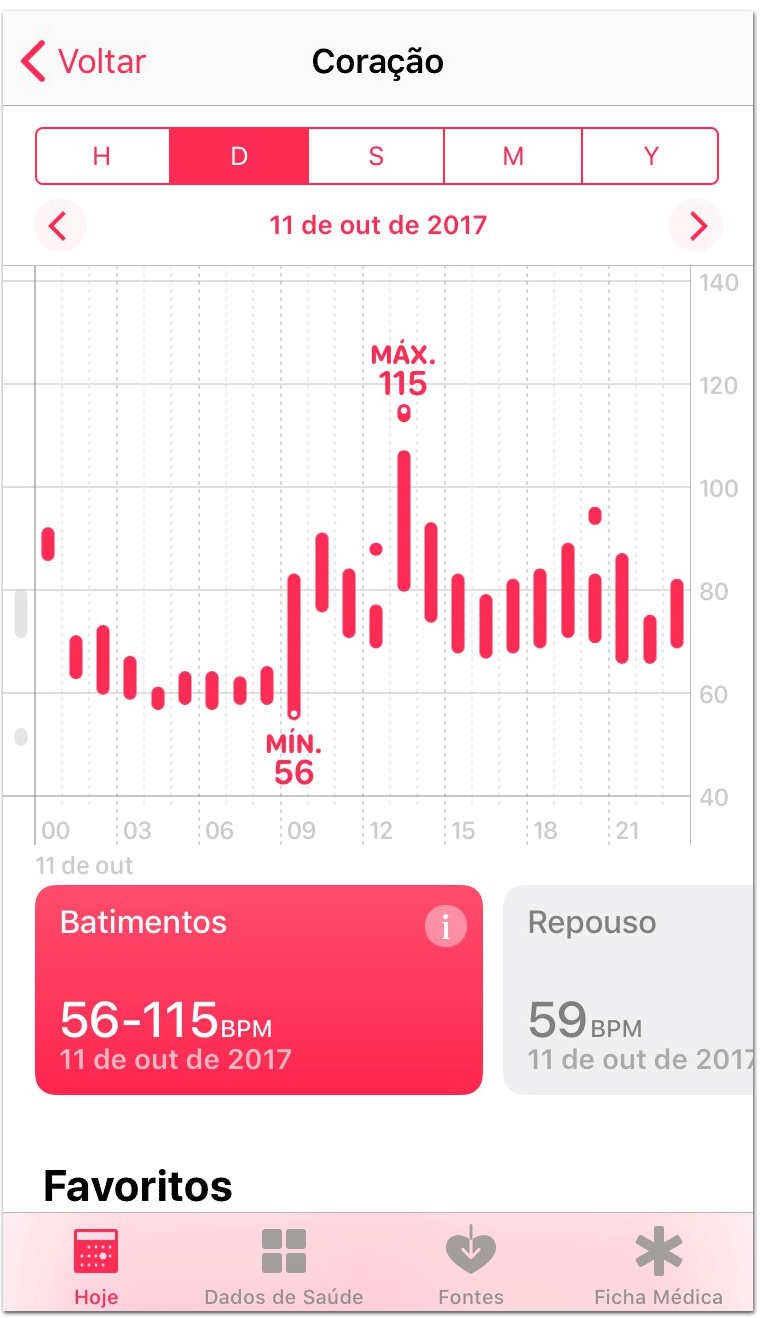
Task: Go to the previous day arrow
Action: point(59,226)
